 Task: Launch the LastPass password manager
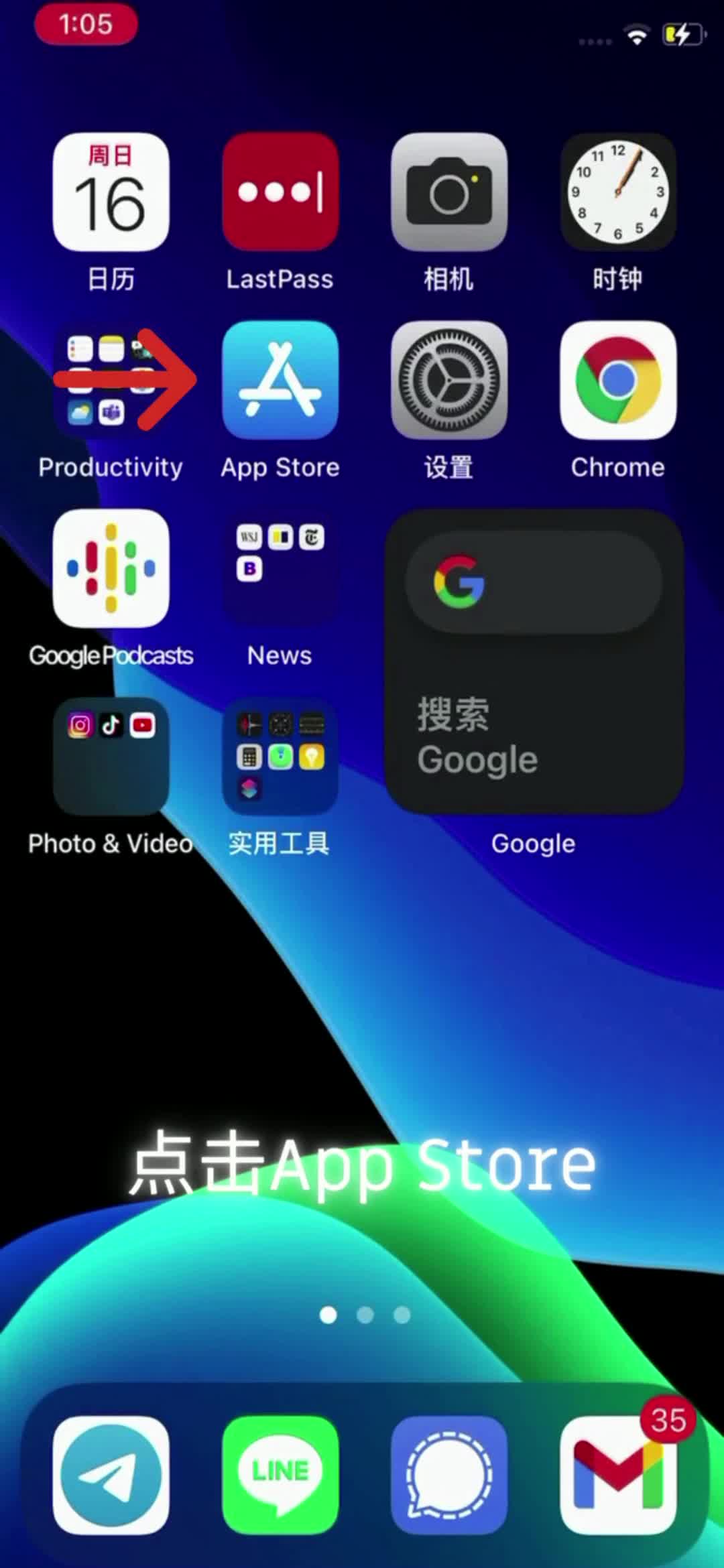[280, 192]
